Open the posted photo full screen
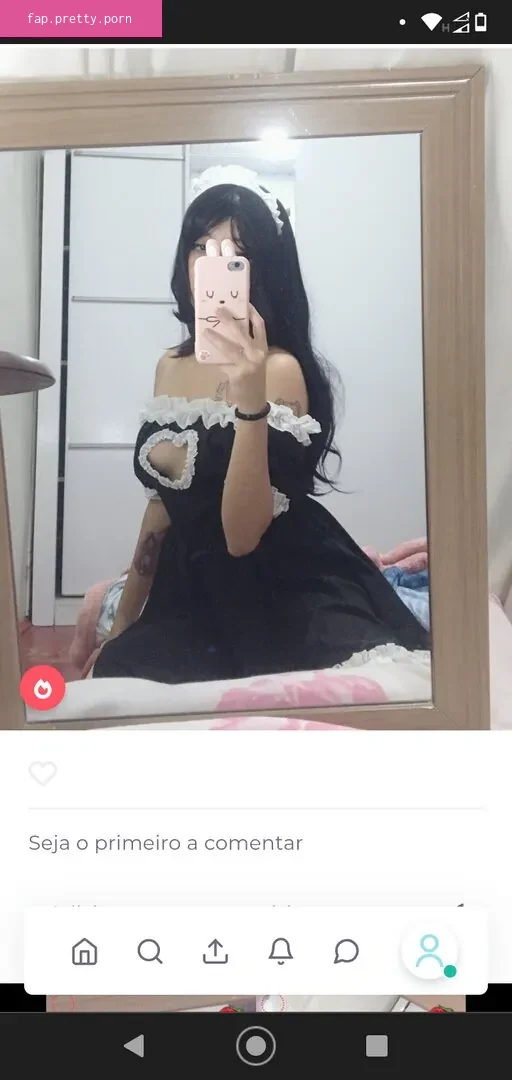The image size is (512, 1080). [256, 388]
